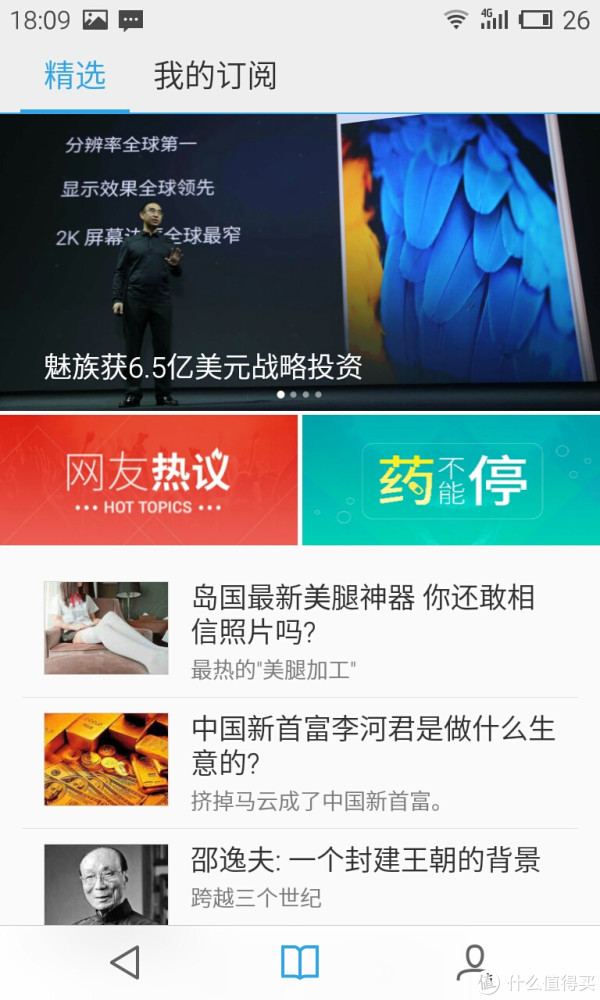This screenshot has width=600, height=1000.
Task: Tap the banner page indicator dots
Action: pyautogui.click(x=299, y=395)
